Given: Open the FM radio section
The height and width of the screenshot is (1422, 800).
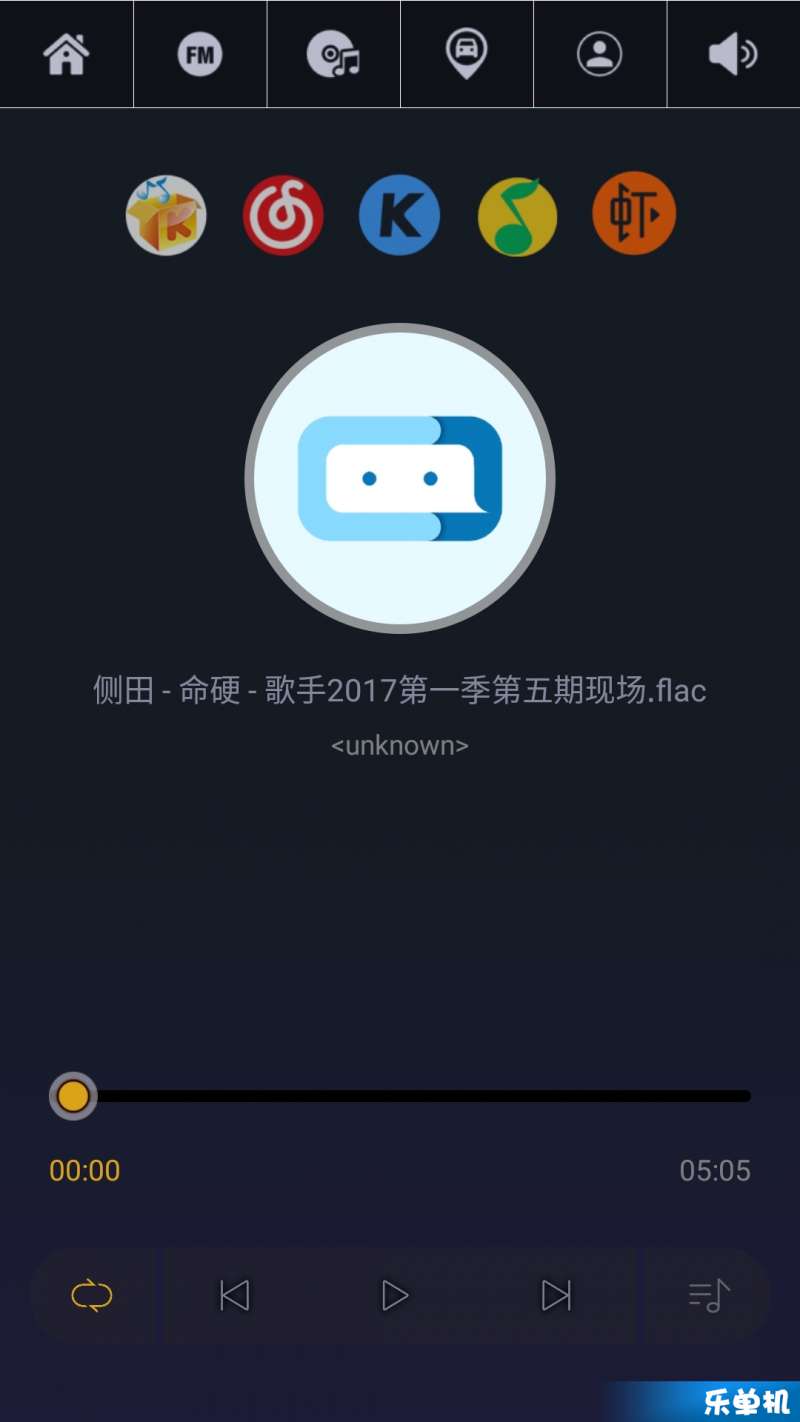Looking at the screenshot, I should coord(200,54).
